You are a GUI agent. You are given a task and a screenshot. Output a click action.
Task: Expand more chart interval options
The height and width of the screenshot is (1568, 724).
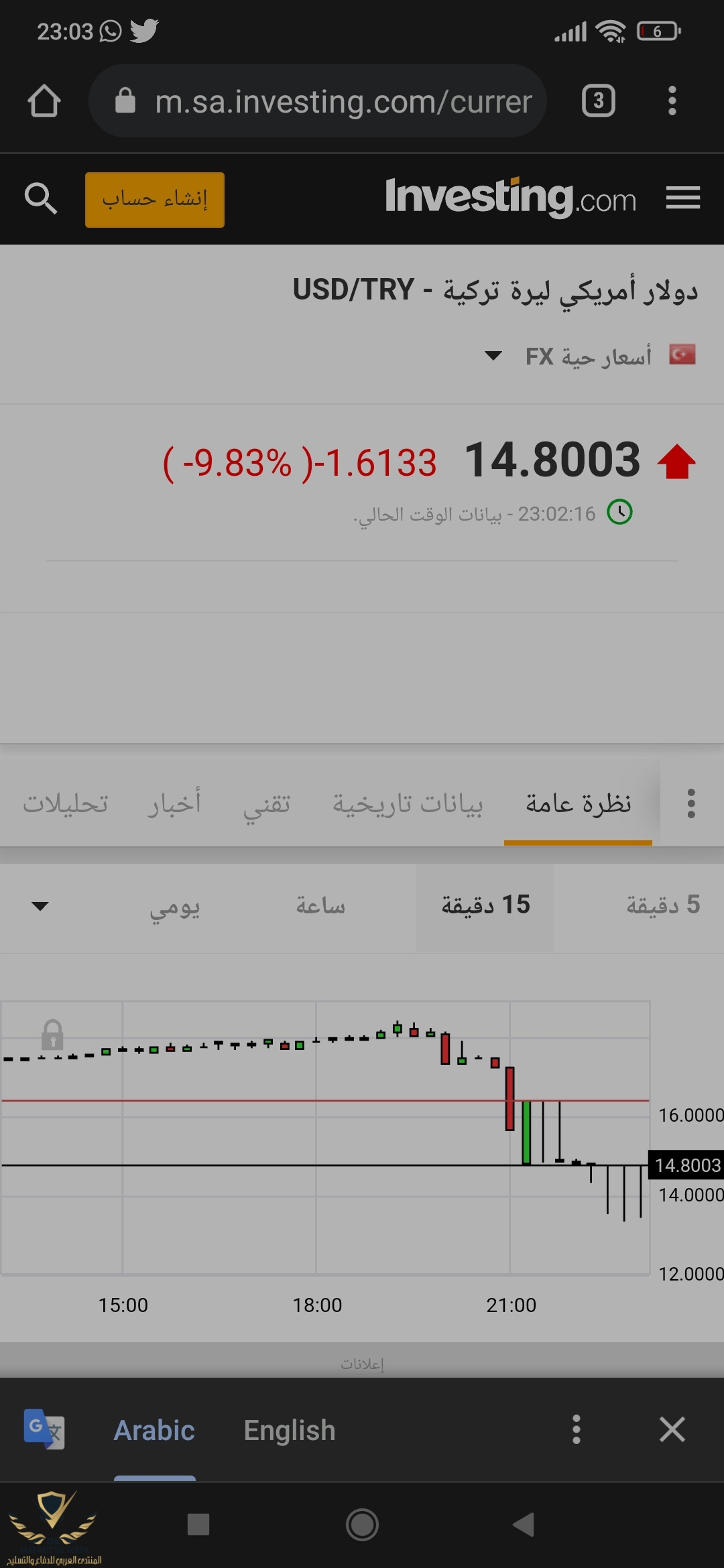click(x=40, y=906)
